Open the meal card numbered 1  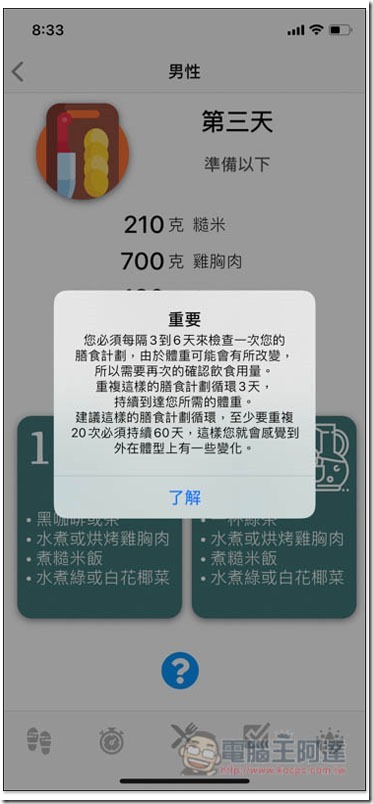(100, 517)
